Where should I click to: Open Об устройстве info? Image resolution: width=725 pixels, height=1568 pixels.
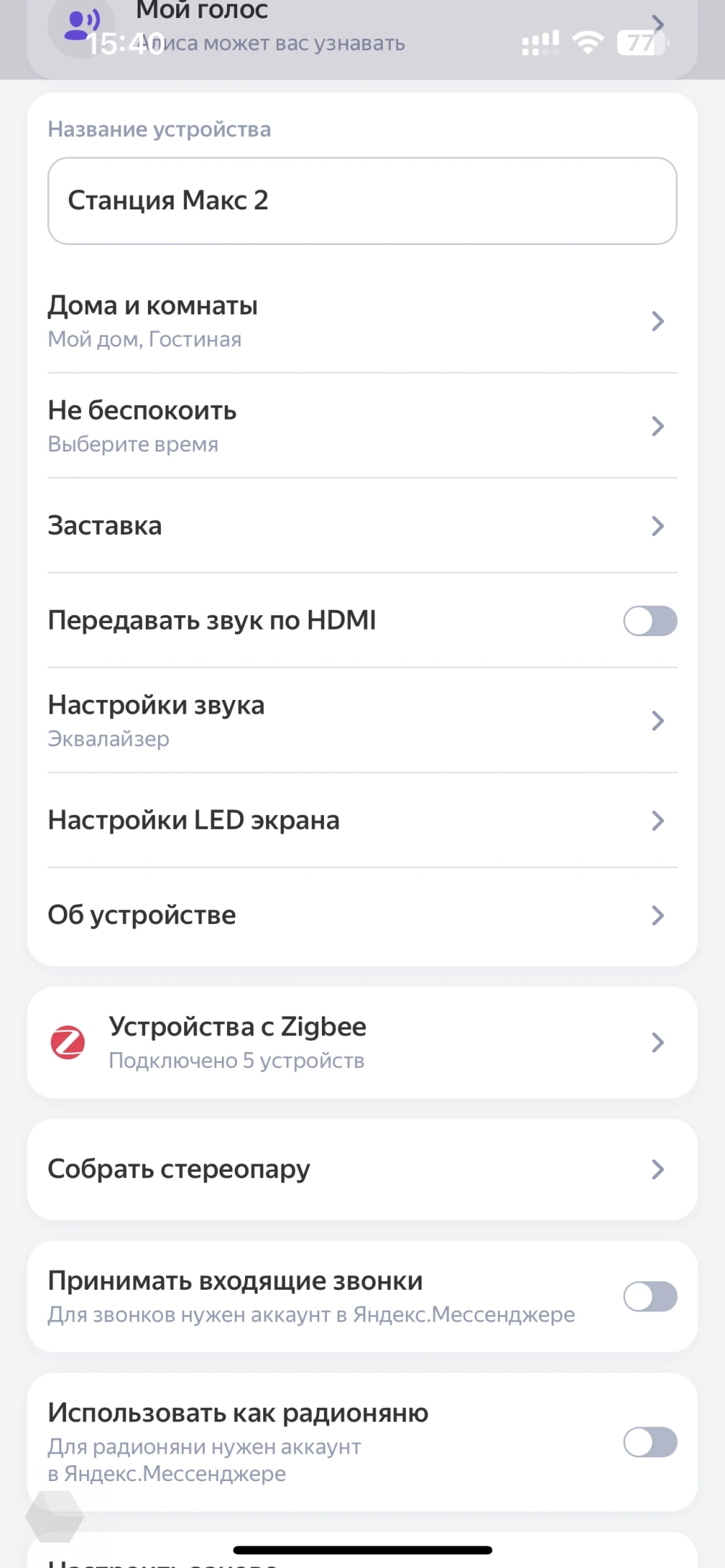point(362,915)
